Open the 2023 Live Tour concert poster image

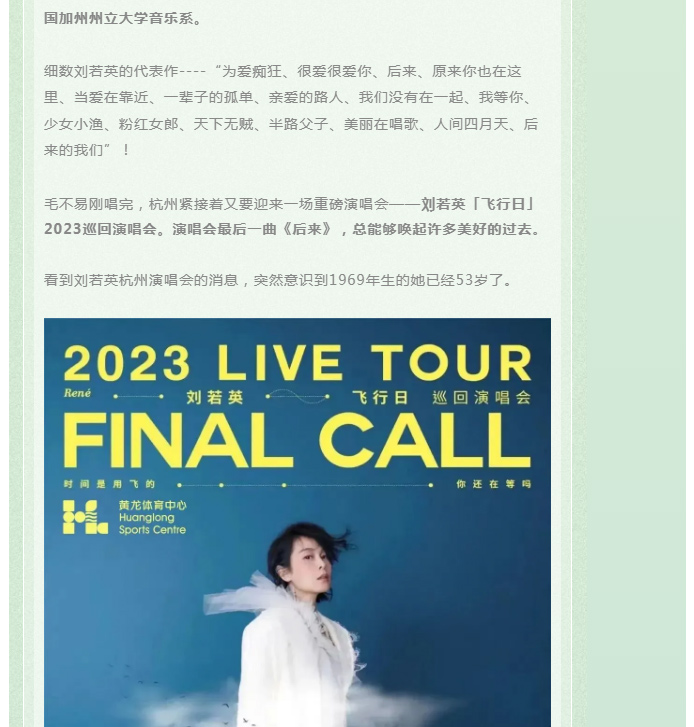point(297,522)
